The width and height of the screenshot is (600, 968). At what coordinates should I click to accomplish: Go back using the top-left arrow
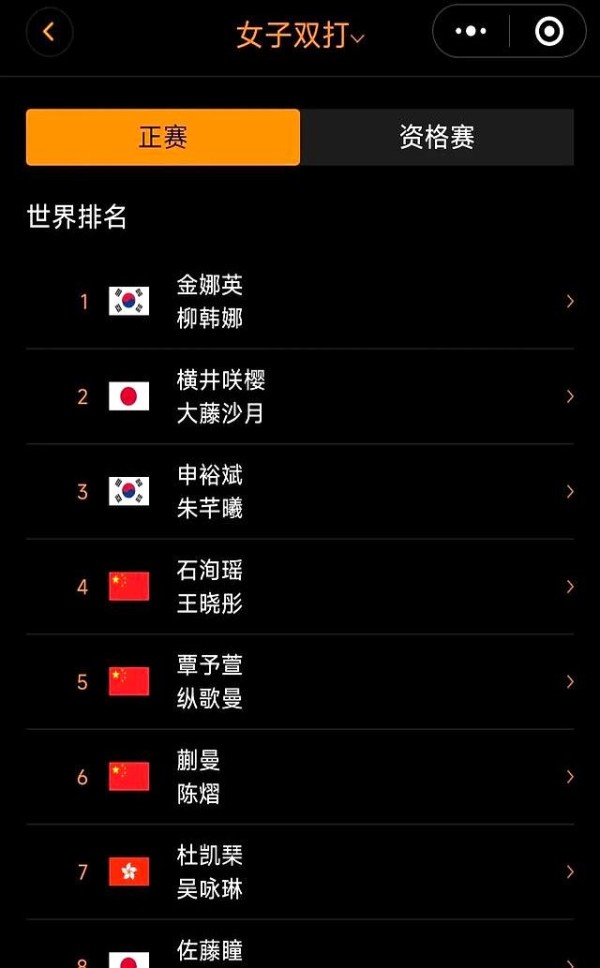[x=48, y=32]
